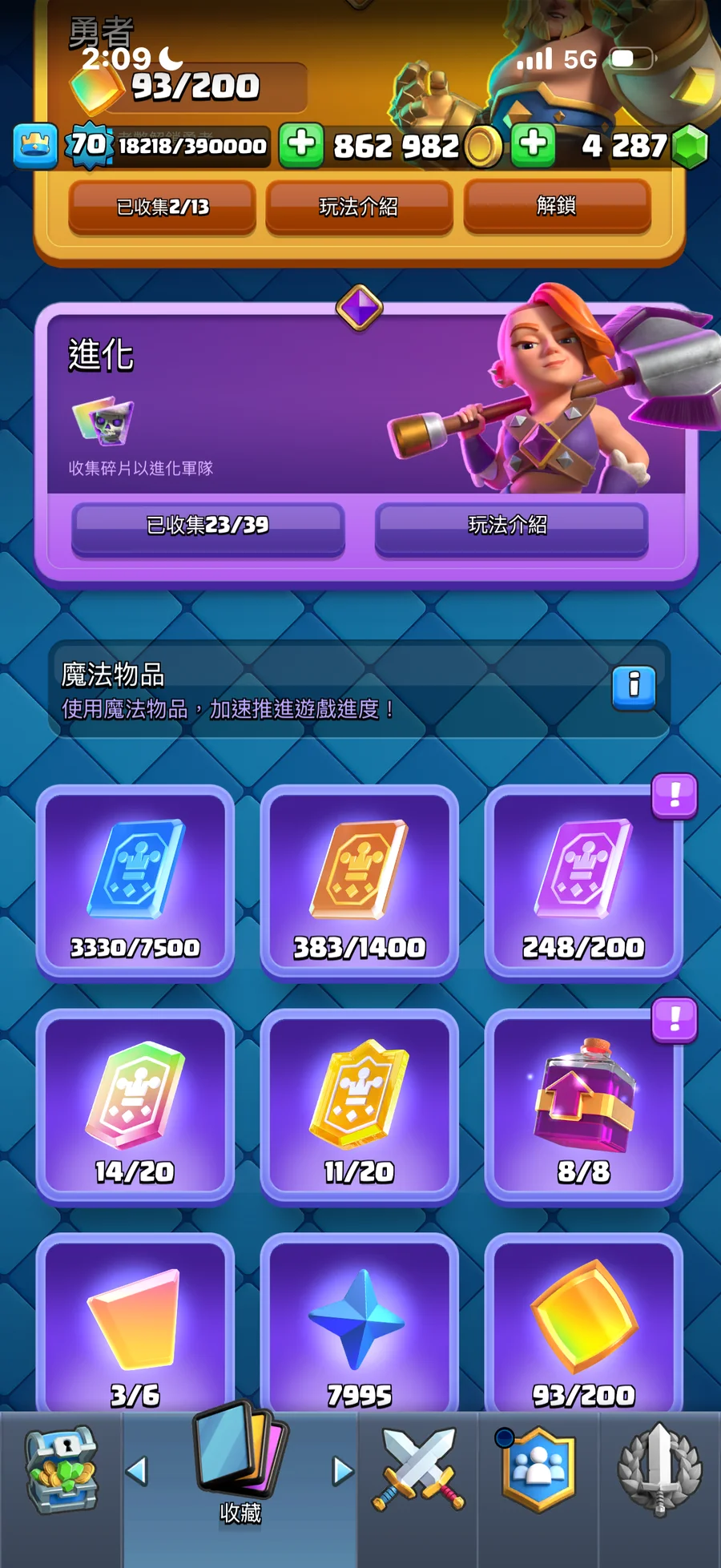Open the clan social tab
Viewport: 721px width, 1568px height.
(x=538, y=1470)
